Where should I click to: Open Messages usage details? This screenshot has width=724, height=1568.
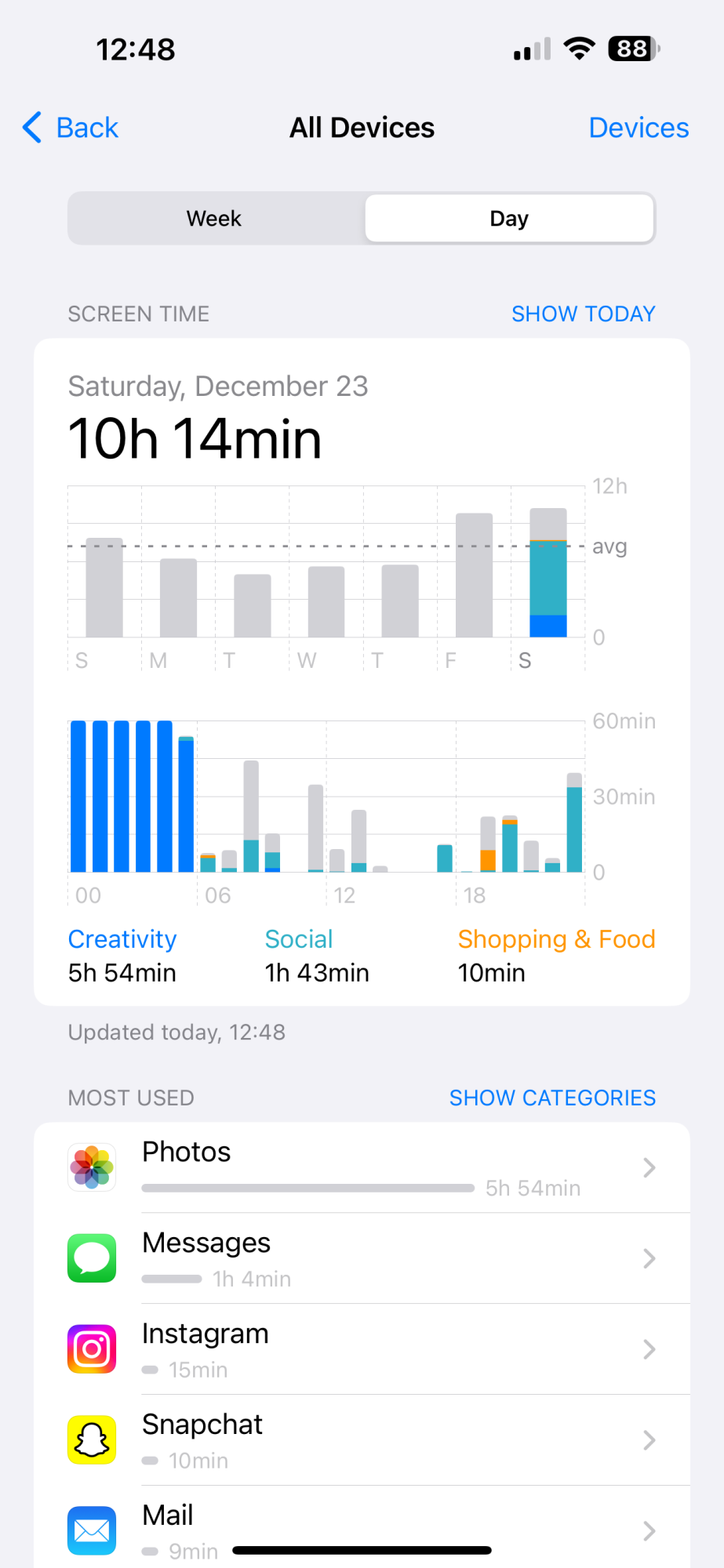point(362,1258)
